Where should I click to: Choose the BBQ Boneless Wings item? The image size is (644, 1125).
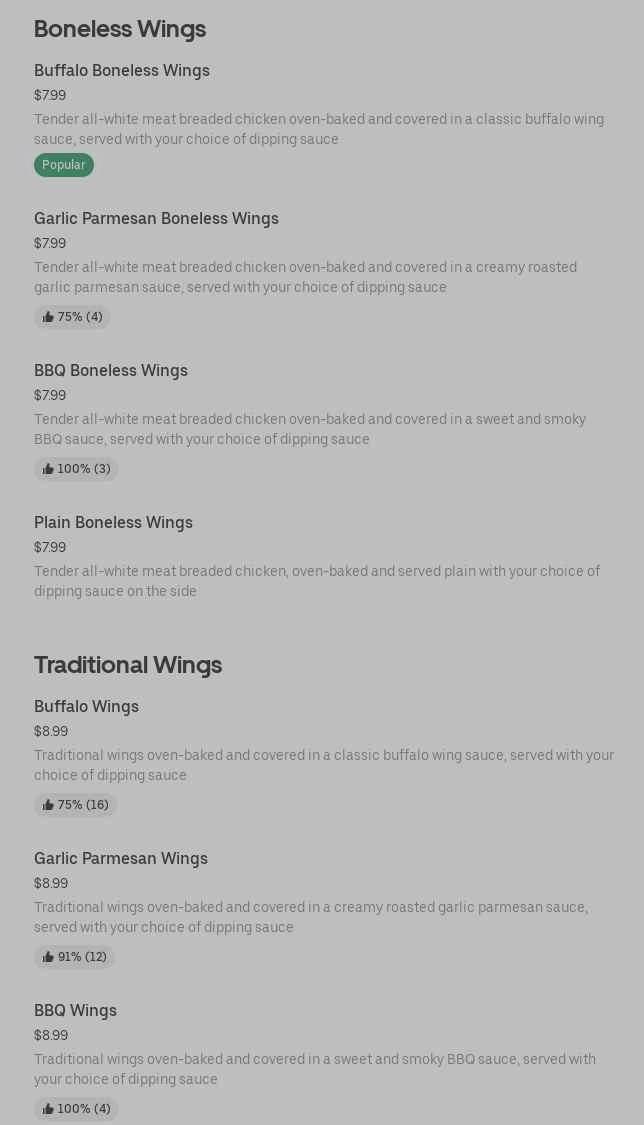pyautogui.click(x=111, y=370)
